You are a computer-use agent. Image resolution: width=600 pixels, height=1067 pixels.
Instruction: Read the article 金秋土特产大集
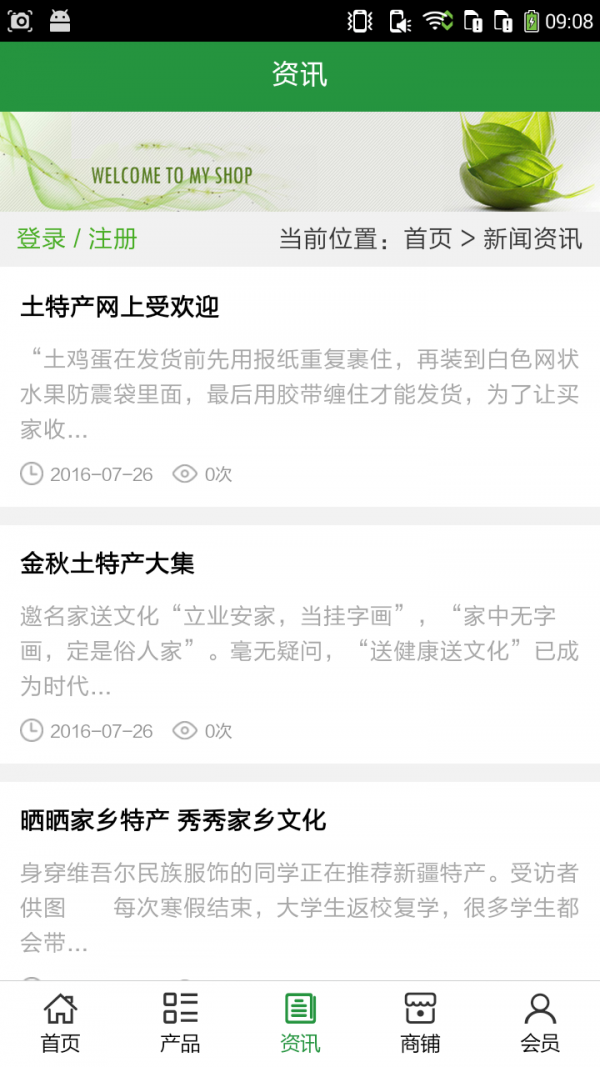107,564
